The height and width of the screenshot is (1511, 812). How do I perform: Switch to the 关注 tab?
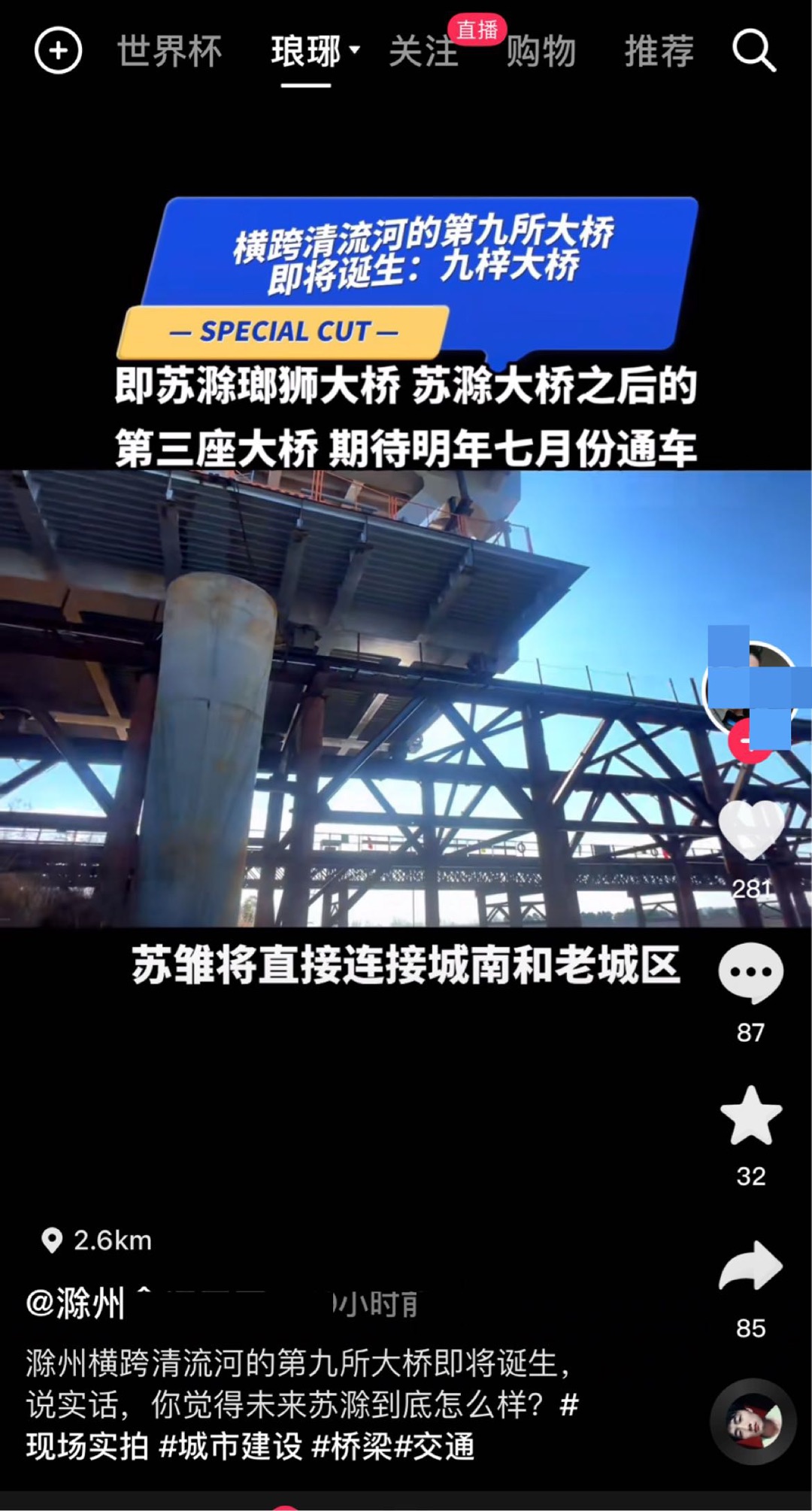pos(423,52)
